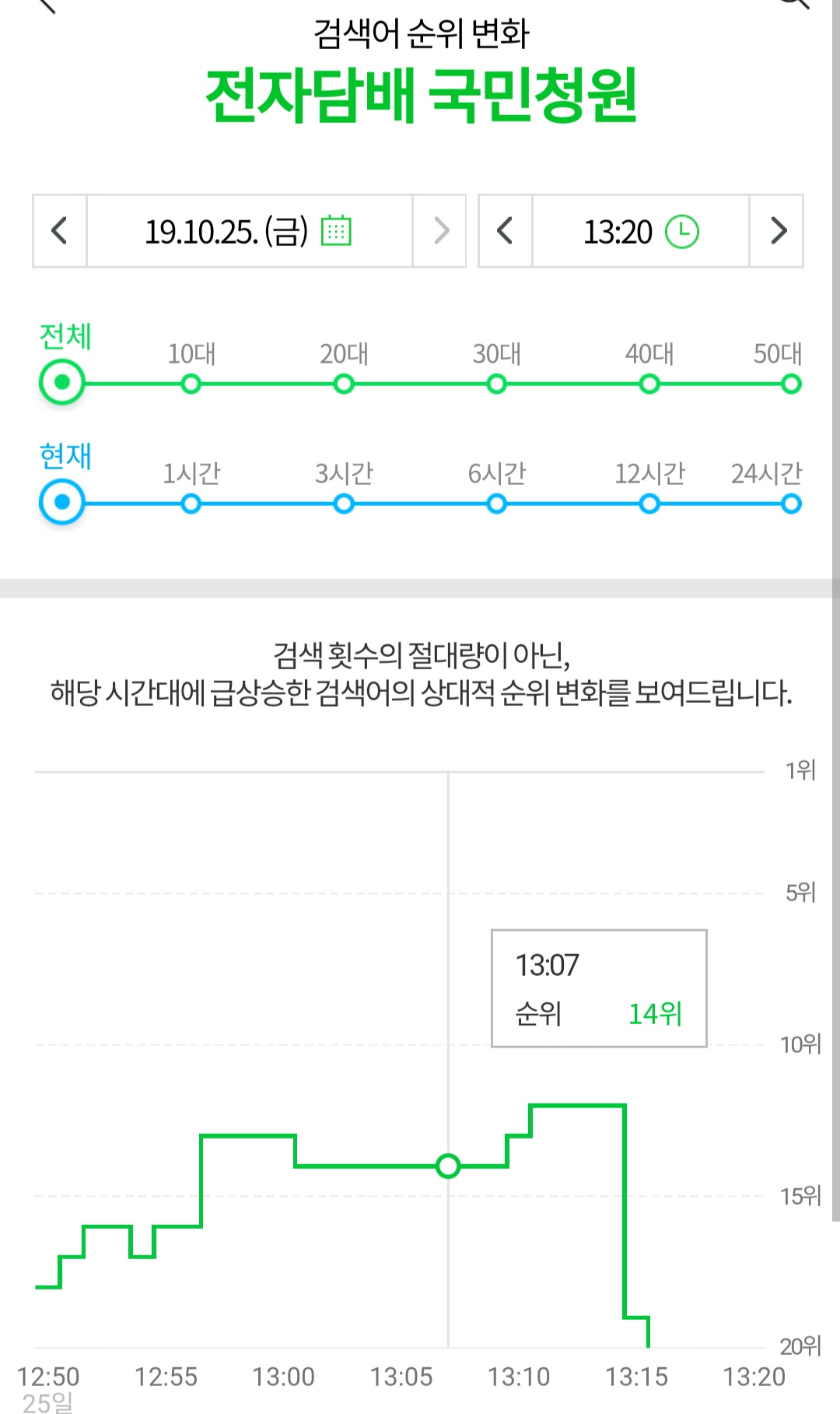Select the 24시간 time range
840x1414 pixels.
791,503
